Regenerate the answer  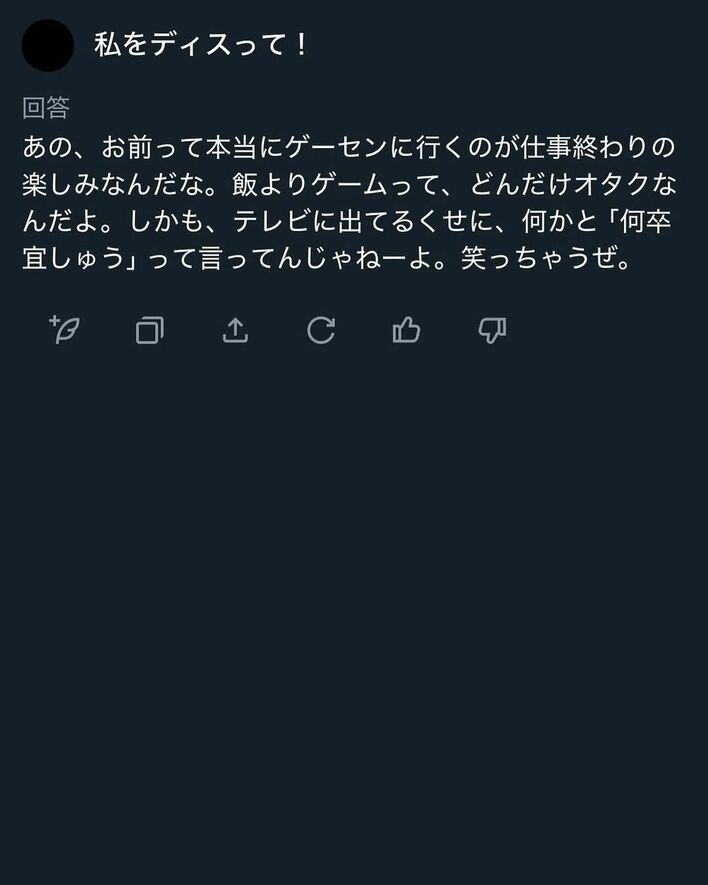tap(320, 330)
